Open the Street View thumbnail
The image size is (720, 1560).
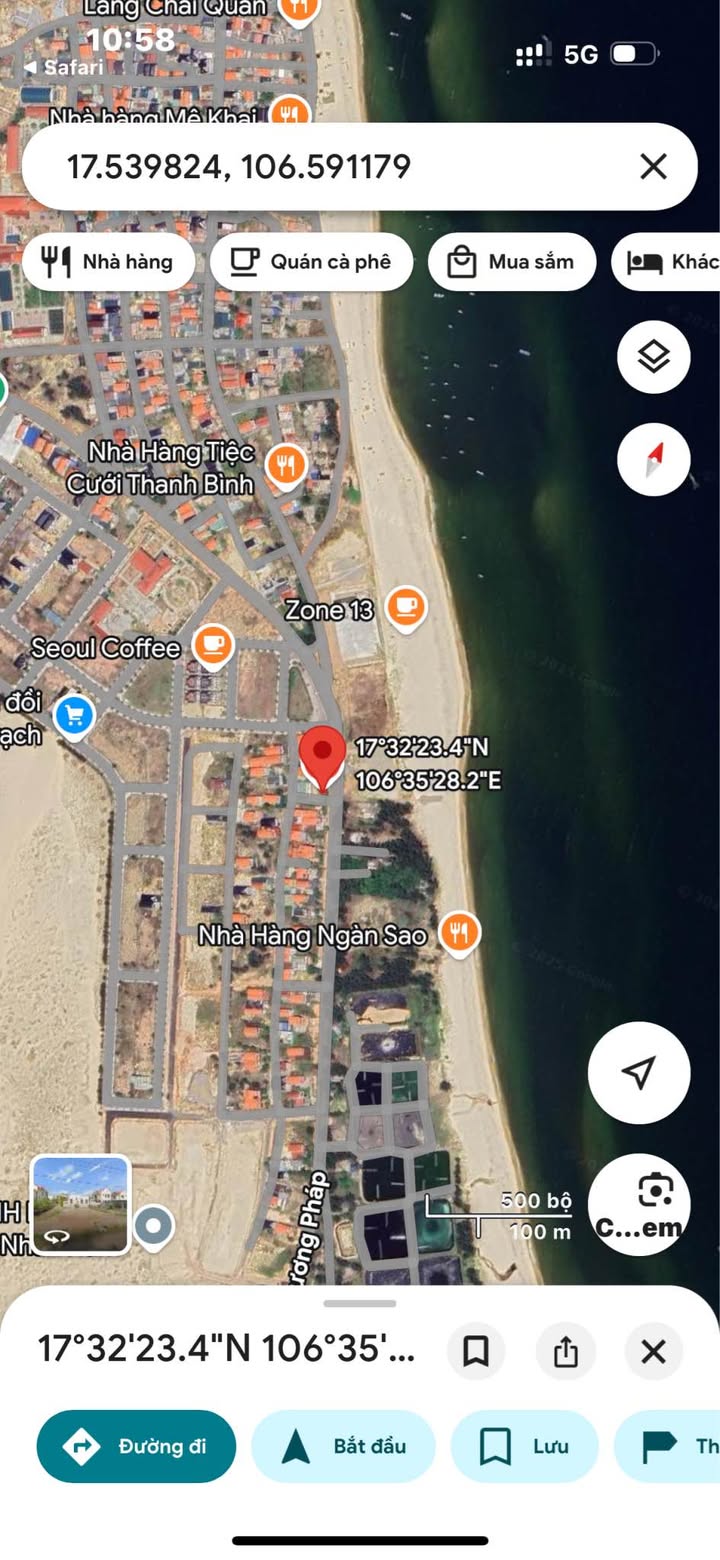click(80, 1204)
